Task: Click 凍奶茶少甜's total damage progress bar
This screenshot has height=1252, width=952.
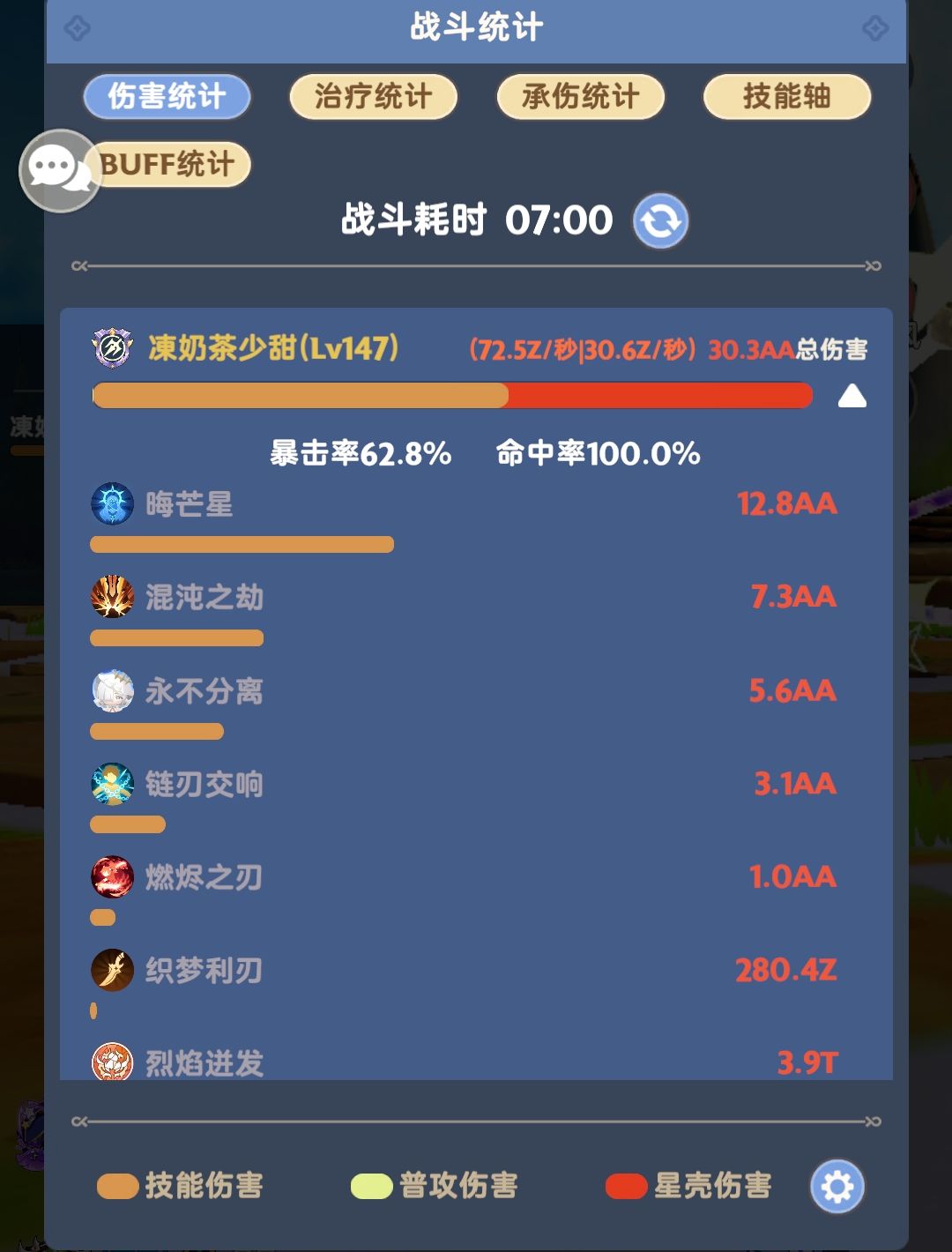Action: tap(452, 396)
